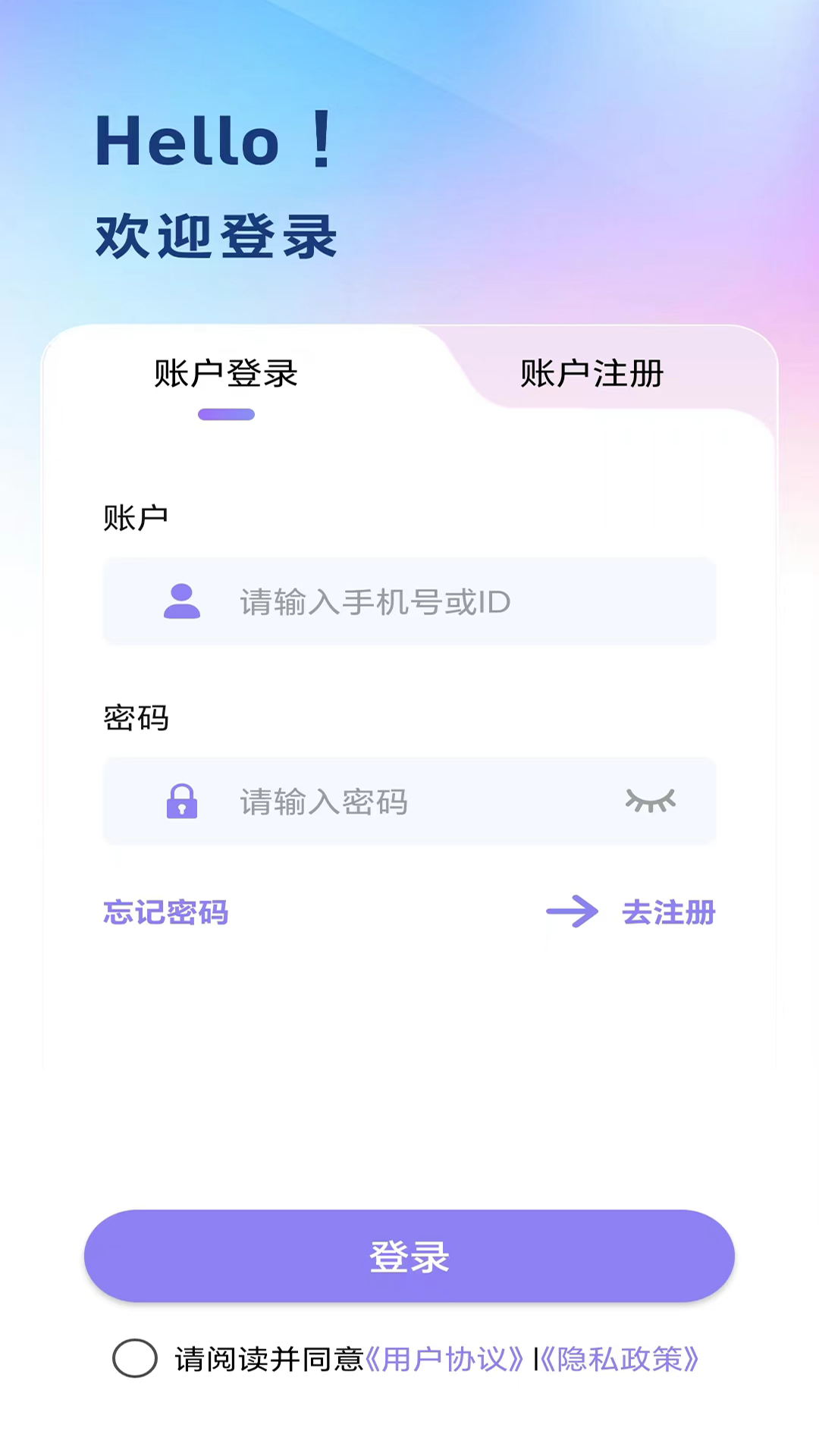The width and height of the screenshot is (819, 1456).
Task: Tap the 登录 button
Action: (409, 1257)
